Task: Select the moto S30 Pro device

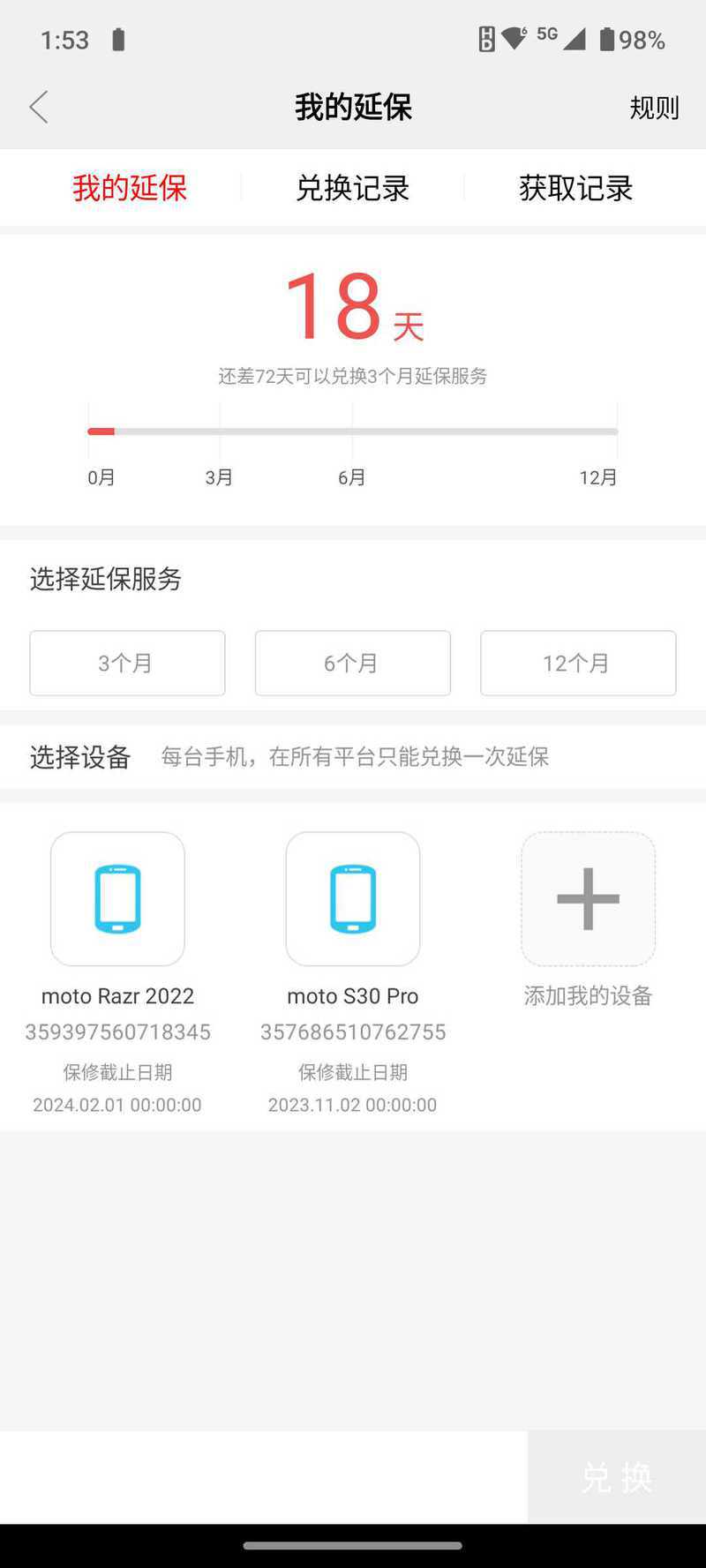Action: click(352, 899)
